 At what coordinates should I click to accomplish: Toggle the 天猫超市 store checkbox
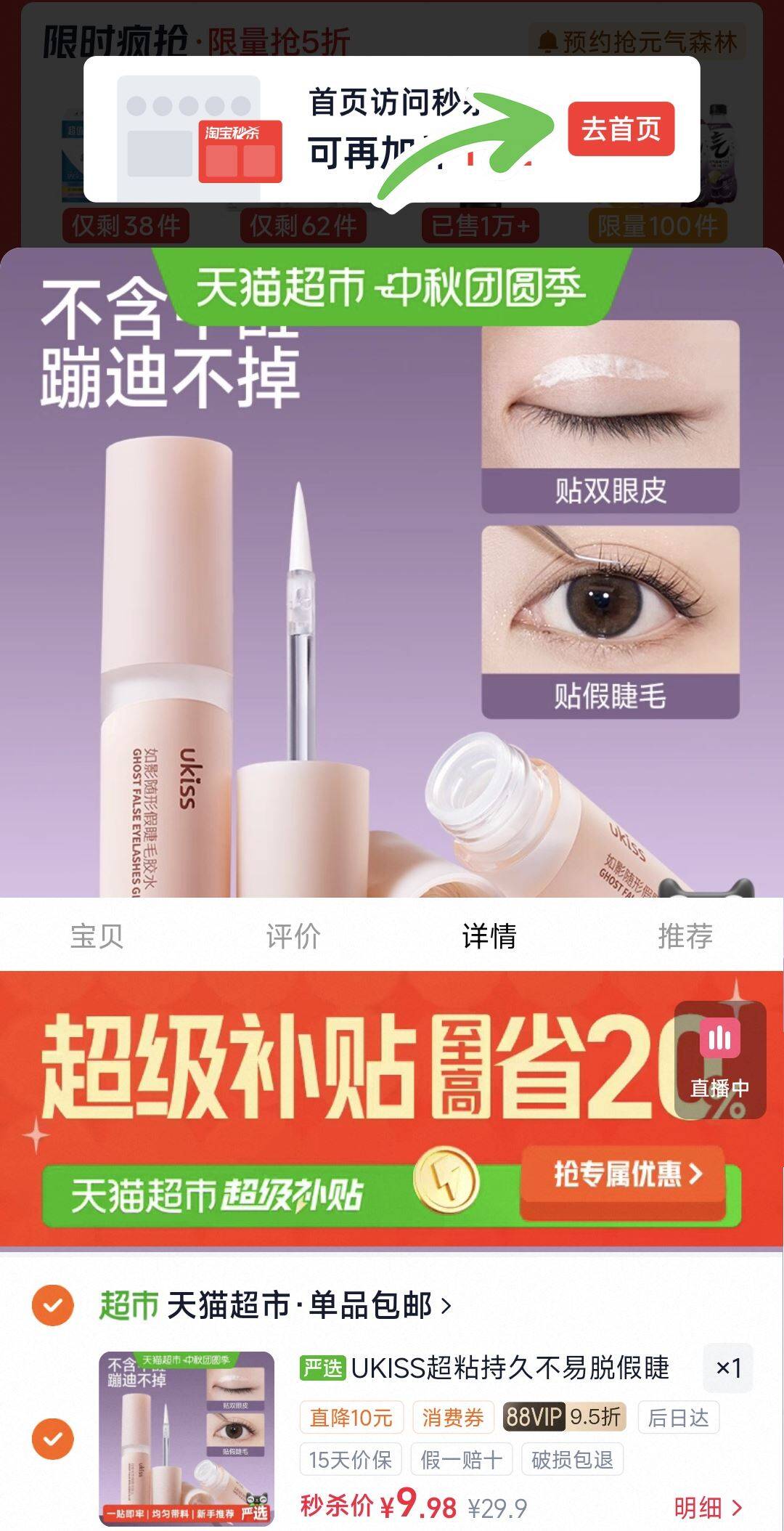tap(53, 1305)
